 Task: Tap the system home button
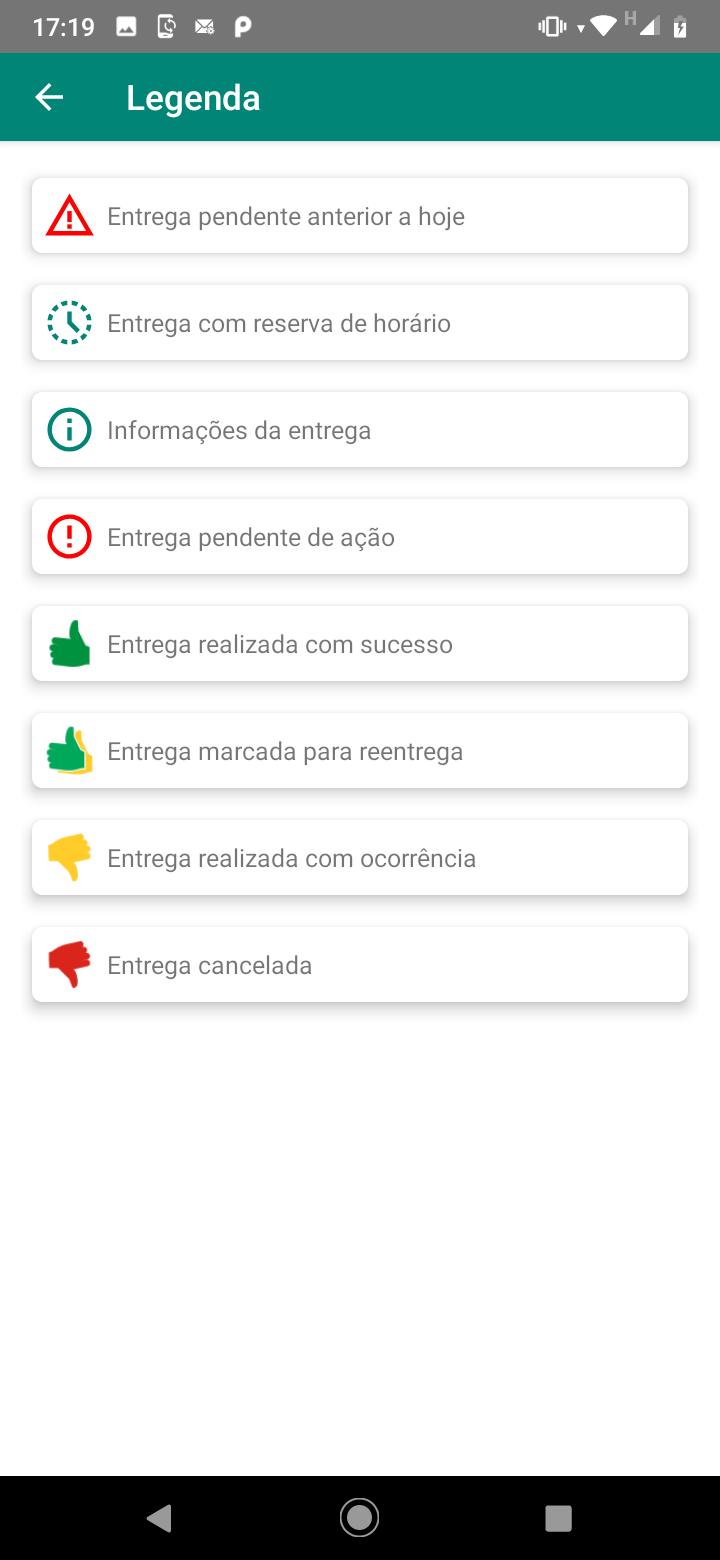tap(359, 1517)
